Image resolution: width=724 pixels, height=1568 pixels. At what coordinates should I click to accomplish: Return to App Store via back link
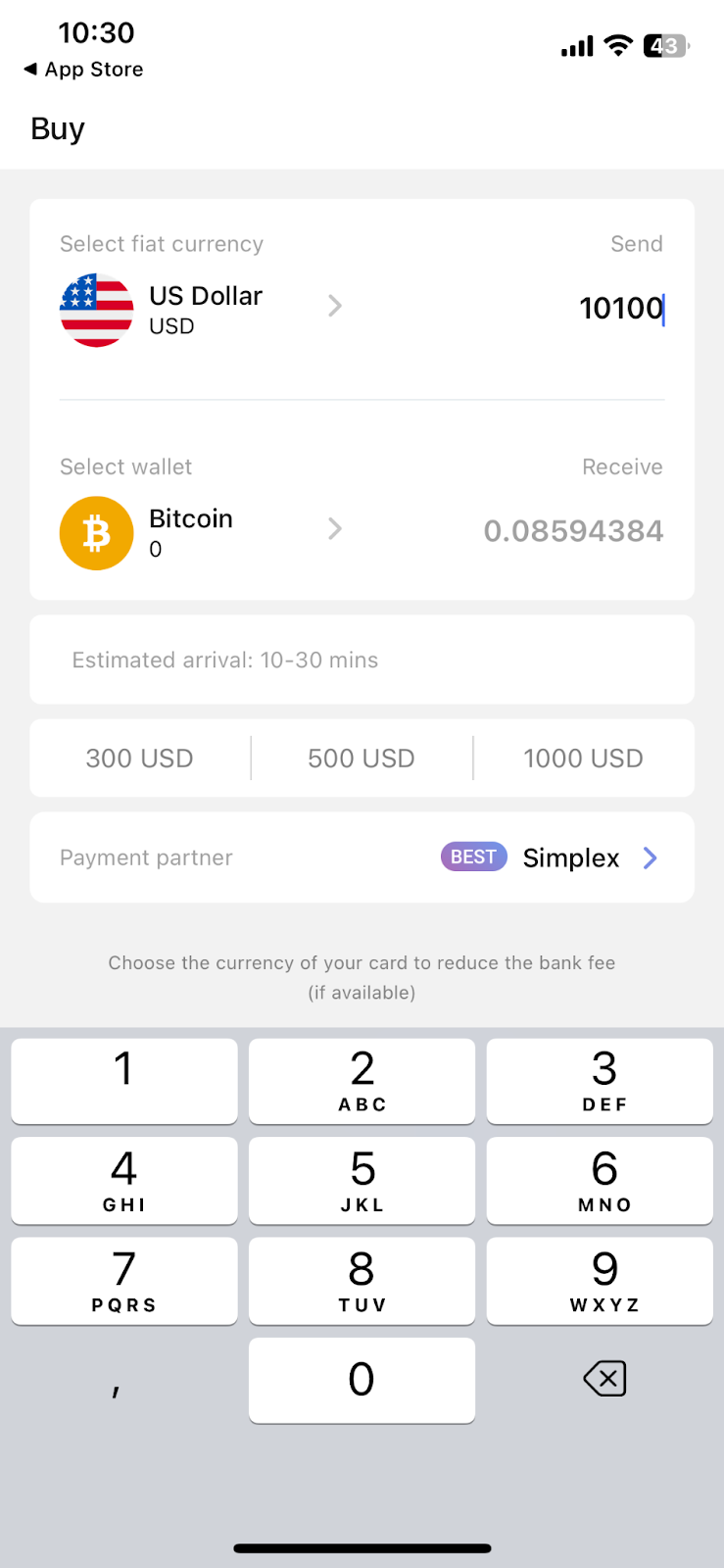[x=83, y=70]
